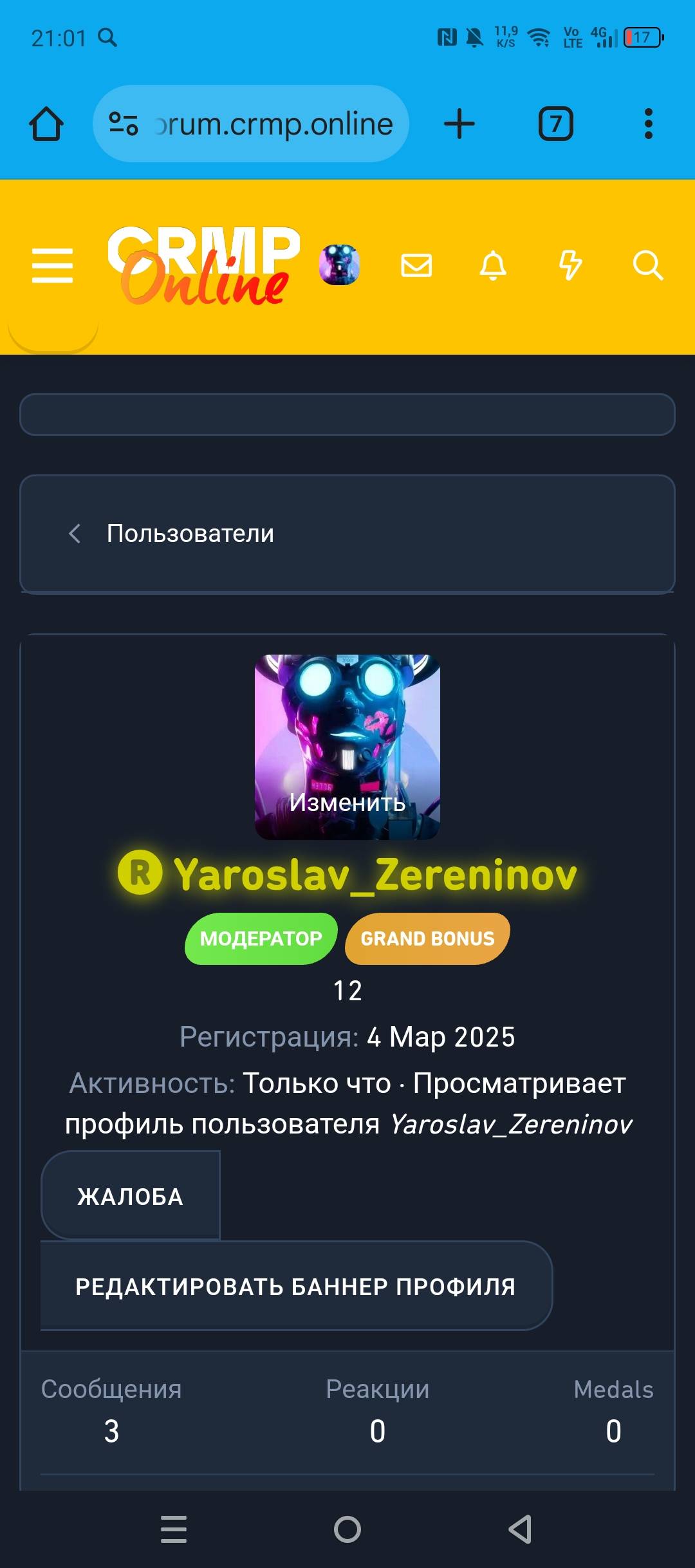Tap the system back button
695x1568 pixels.
tap(520, 1529)
